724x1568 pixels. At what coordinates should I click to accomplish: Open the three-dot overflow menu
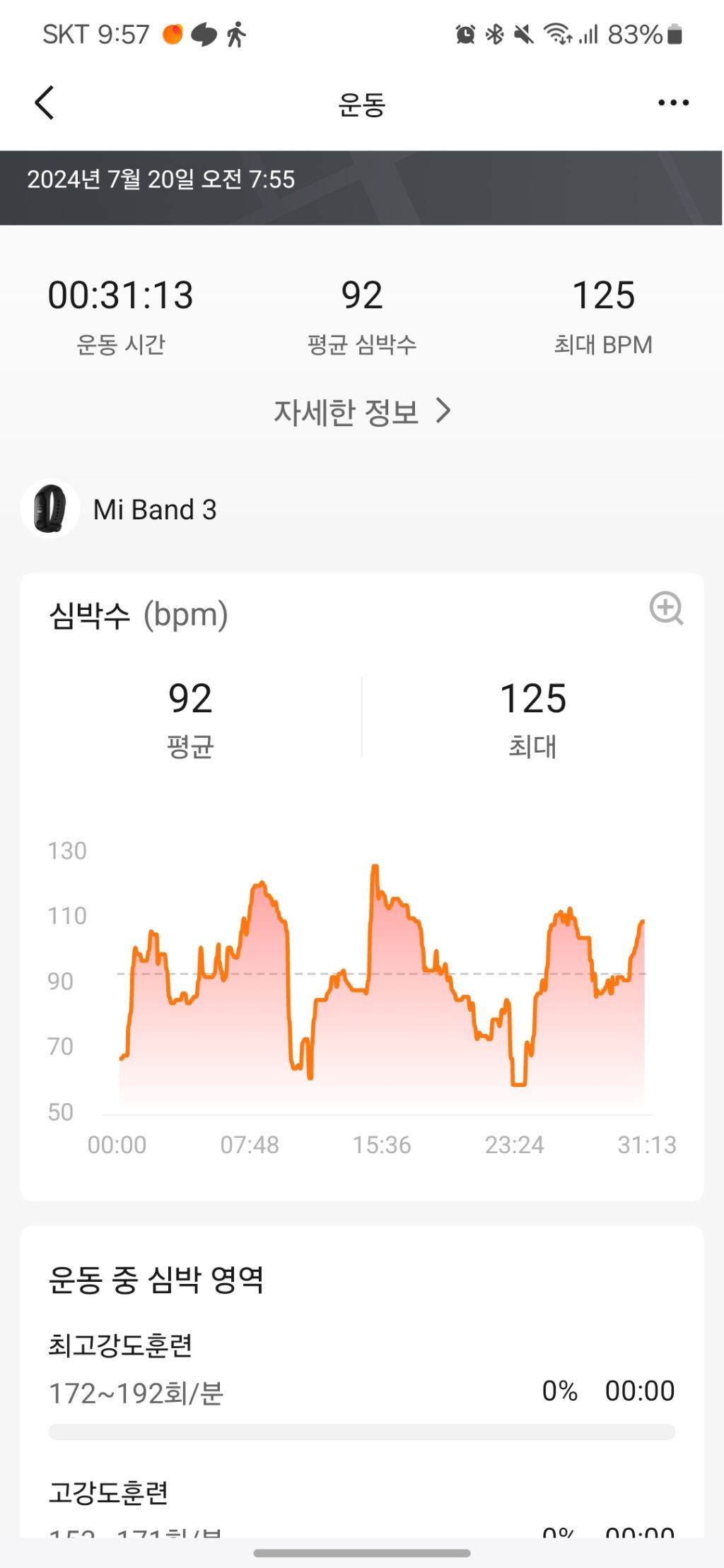click(670, 102)
